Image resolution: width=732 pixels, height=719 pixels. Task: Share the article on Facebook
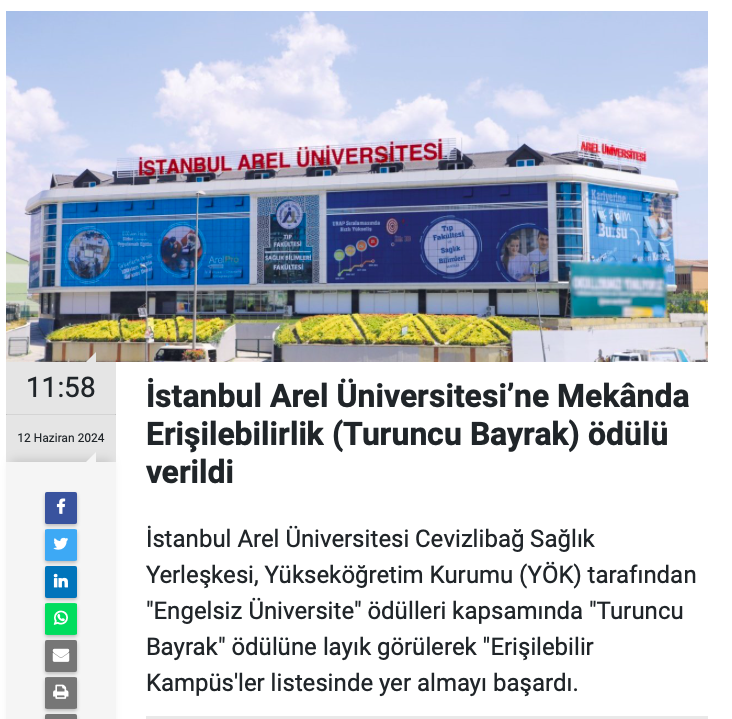point(61,508)
